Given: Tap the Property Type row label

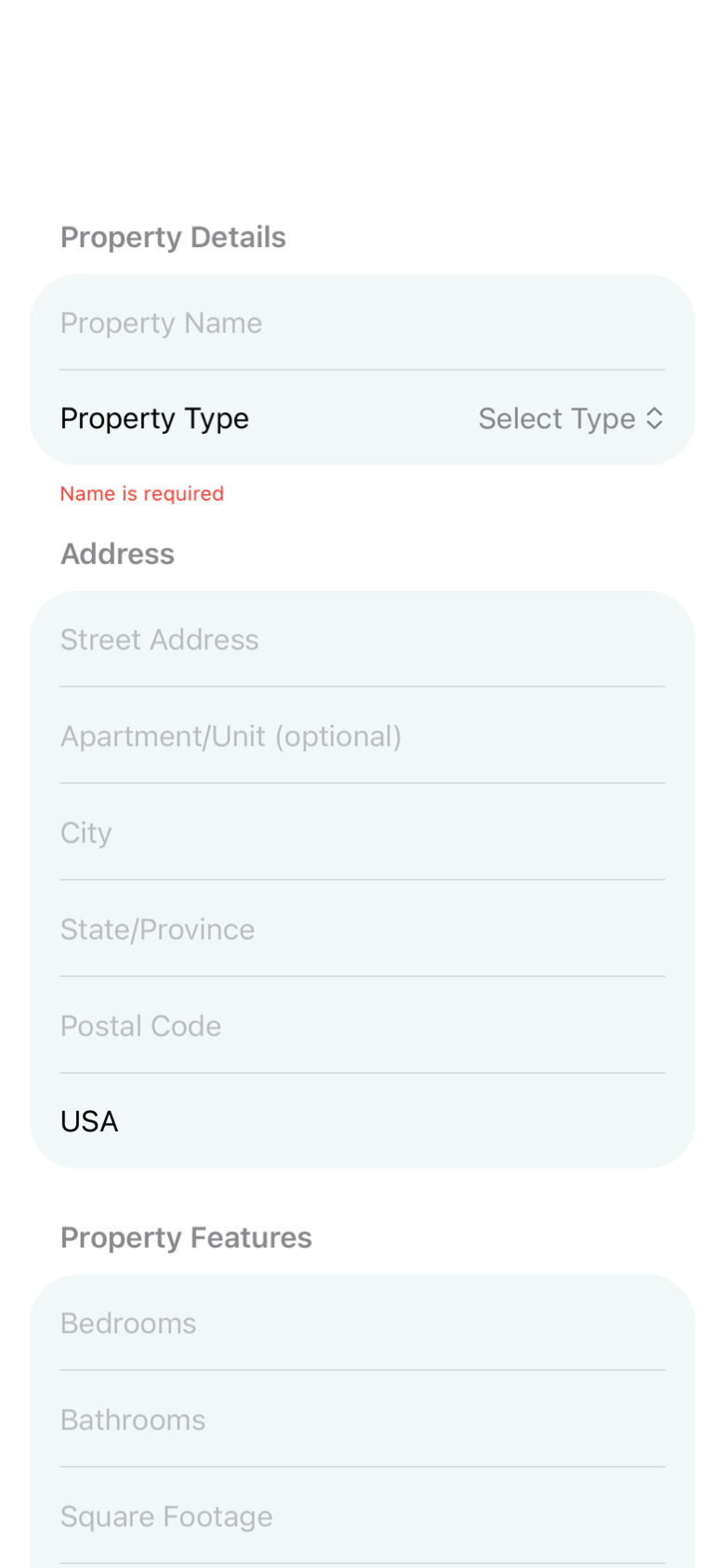Looking at the screenshot, I should (x=154, y=418).
